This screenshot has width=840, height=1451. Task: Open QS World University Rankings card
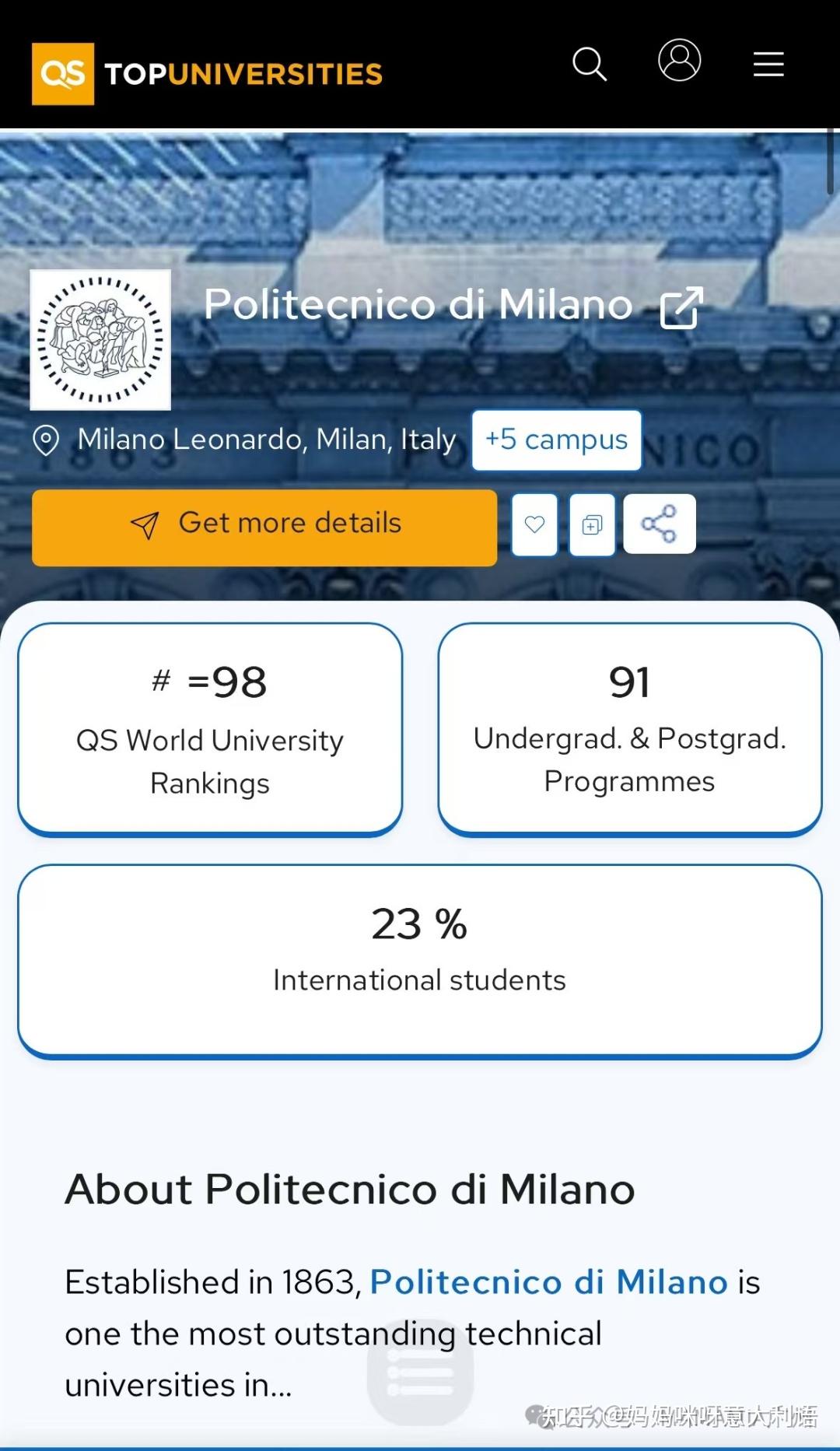210,729
